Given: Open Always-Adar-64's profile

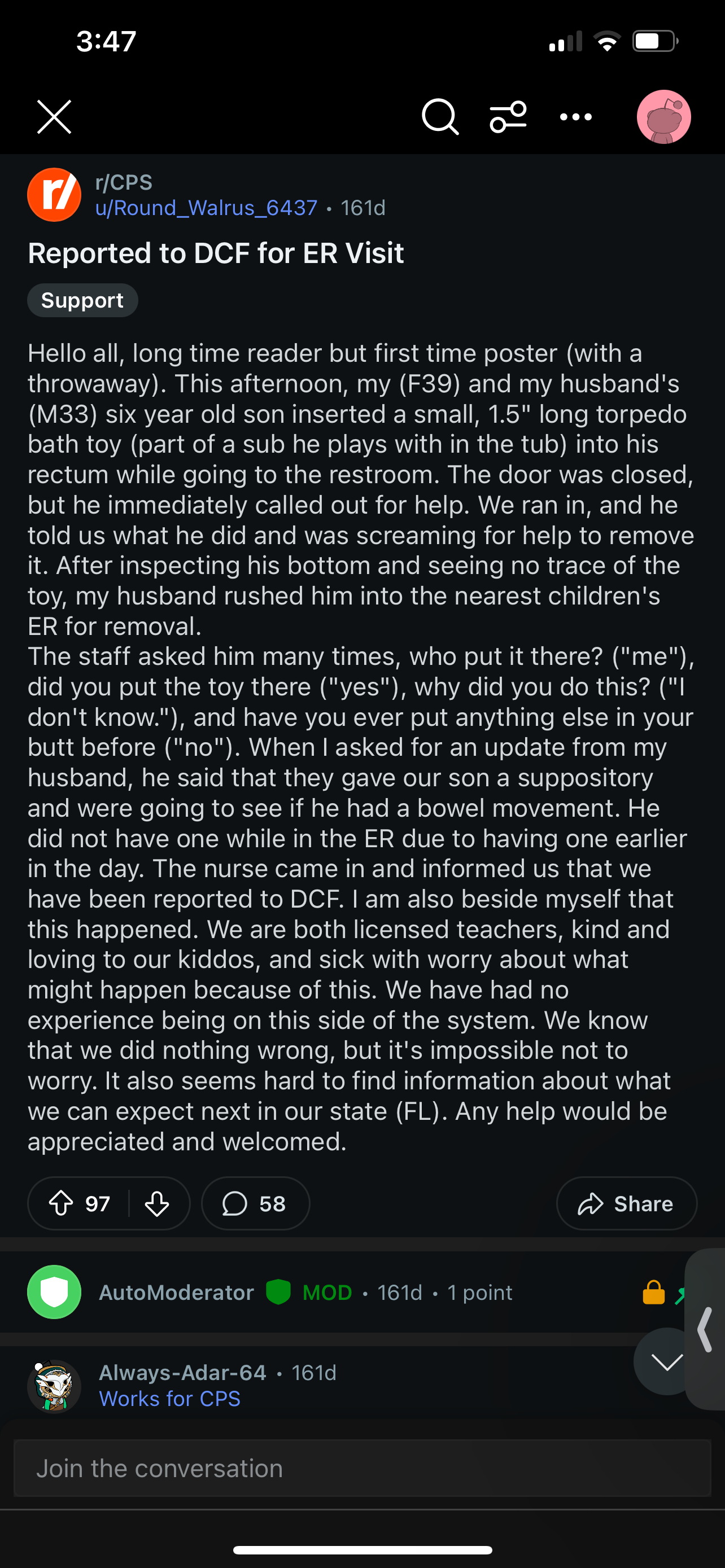Looking at the screenshot, I should click(x=182, y=1373).
